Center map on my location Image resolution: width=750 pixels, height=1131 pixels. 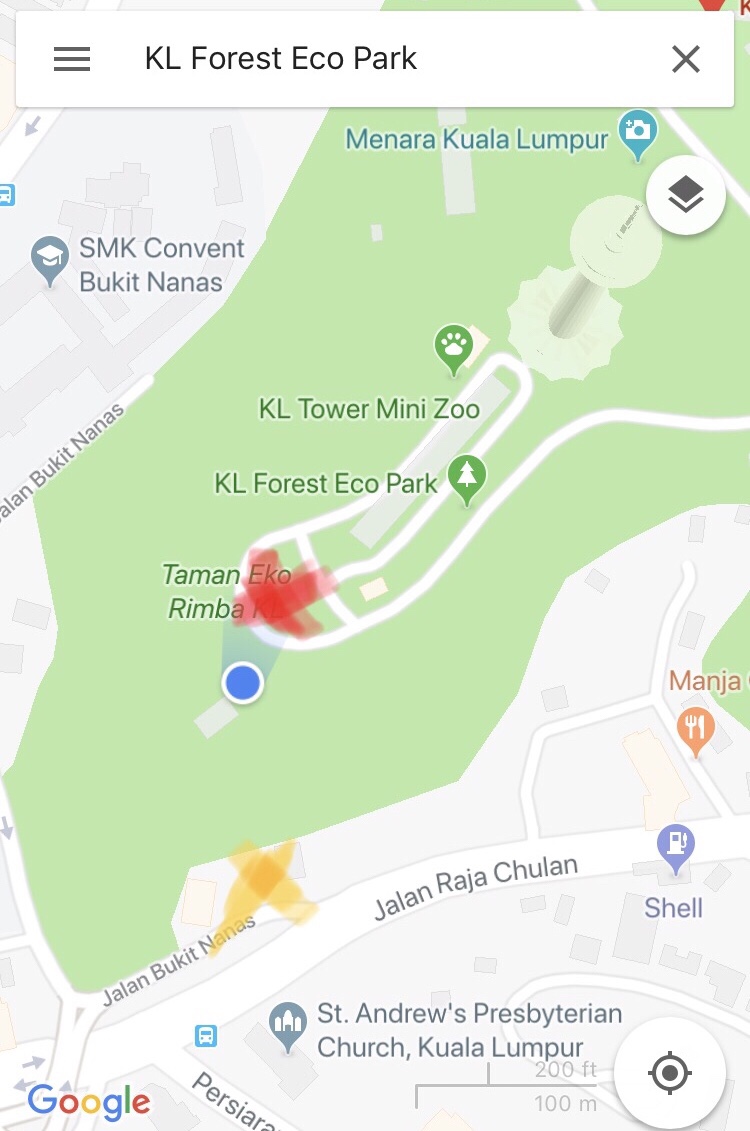(669, 1074)
